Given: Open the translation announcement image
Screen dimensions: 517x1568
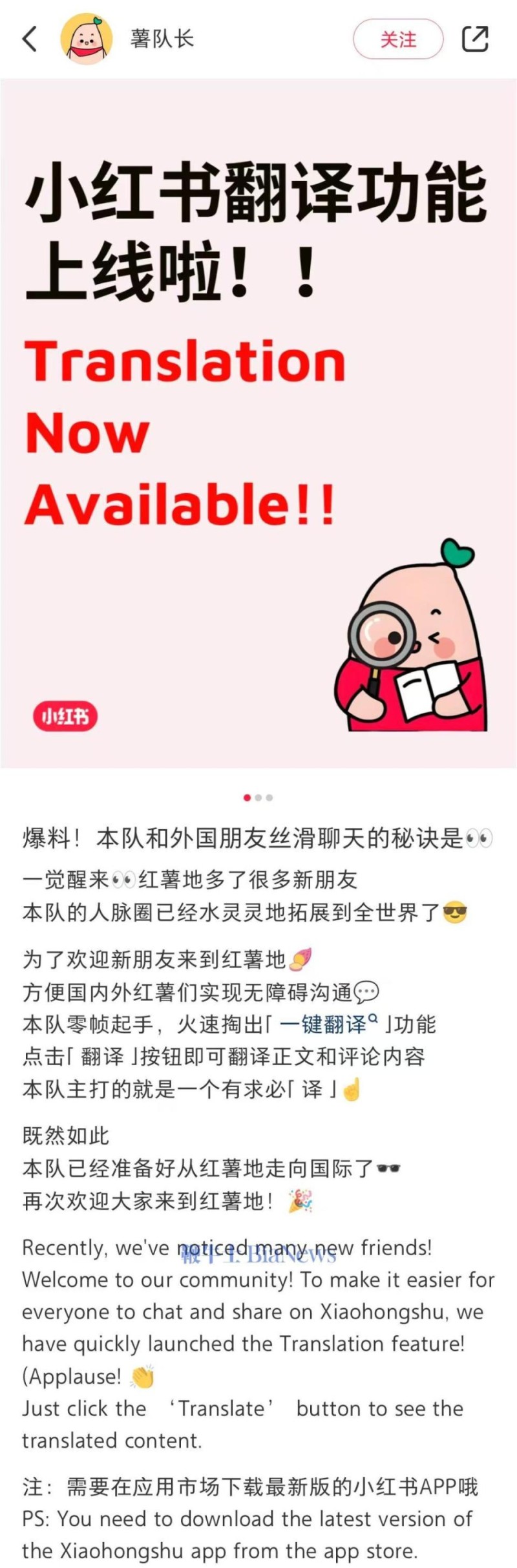Looking at the screenshot, I should click(258, 423).
